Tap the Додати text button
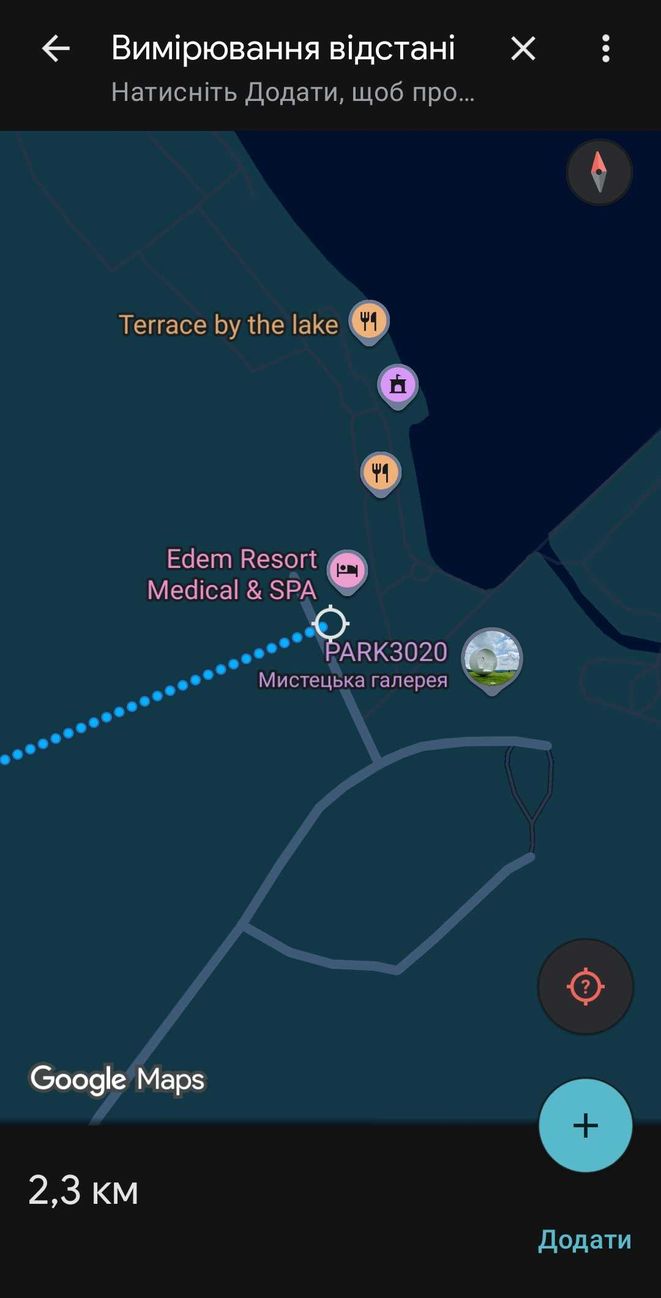Image resolution: width=661 pixels, height=1298 pixels. [585, 1240]
